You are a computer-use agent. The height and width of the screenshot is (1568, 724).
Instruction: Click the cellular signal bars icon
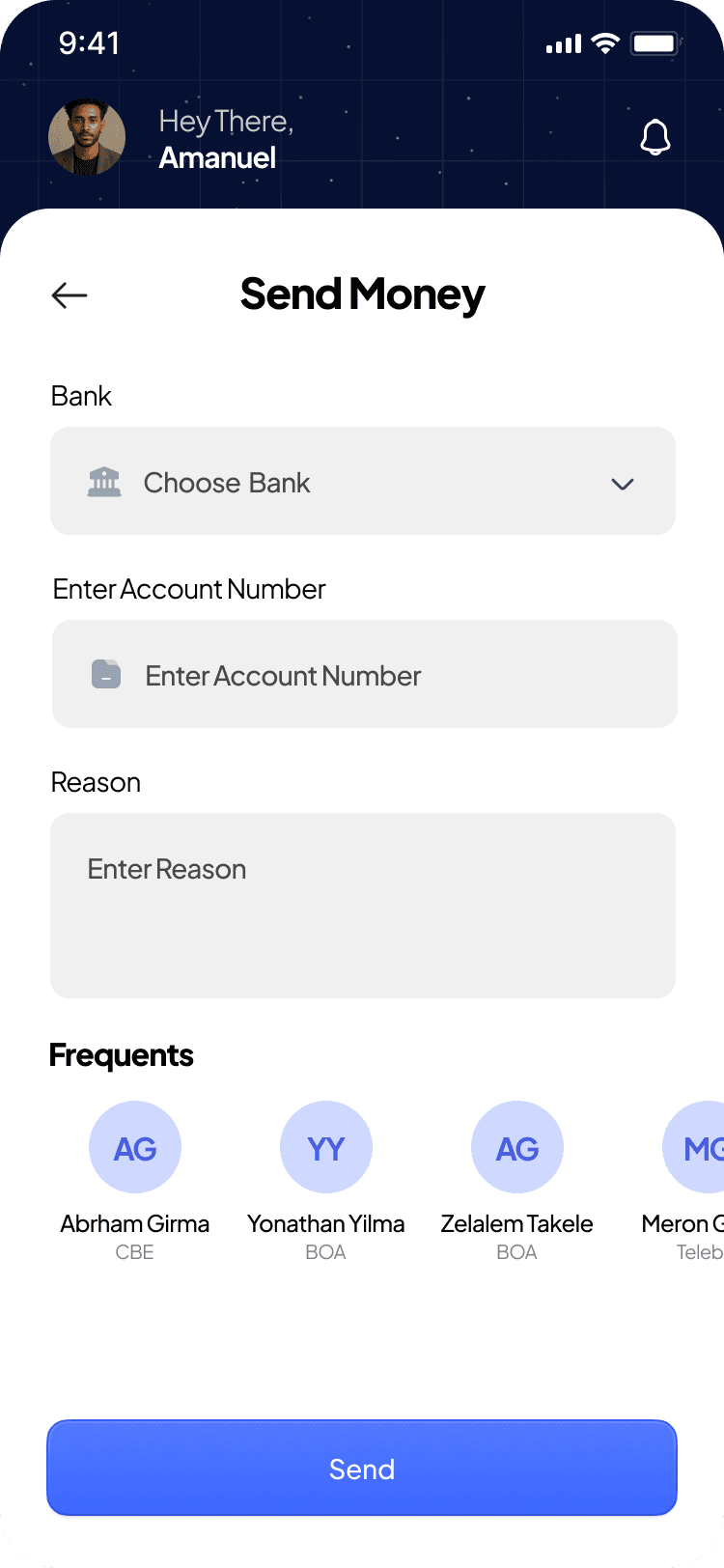coord(563,43)
